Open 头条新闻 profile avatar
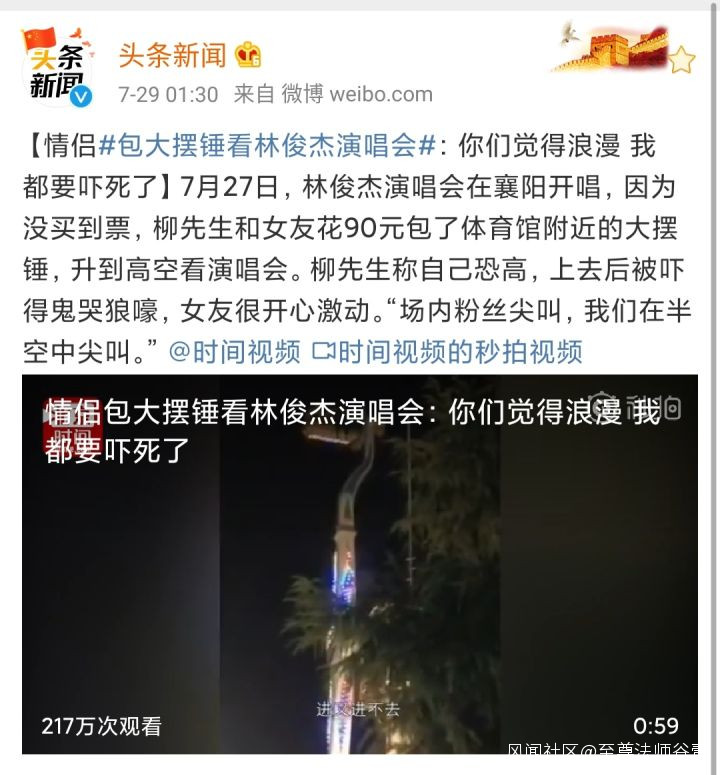This screenshot has width=720, height=775. pos(57,67)
